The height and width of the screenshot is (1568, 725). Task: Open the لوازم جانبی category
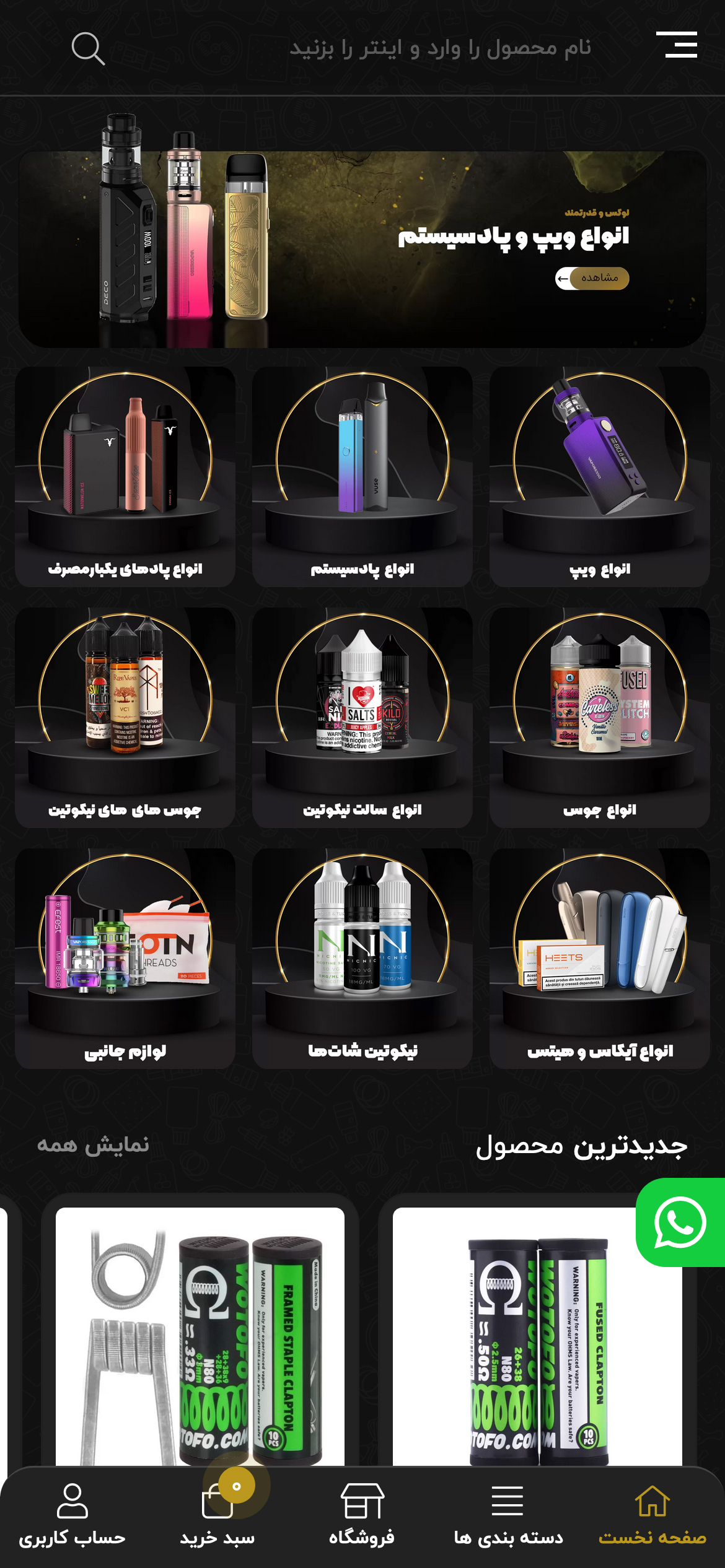pos(125,958)
